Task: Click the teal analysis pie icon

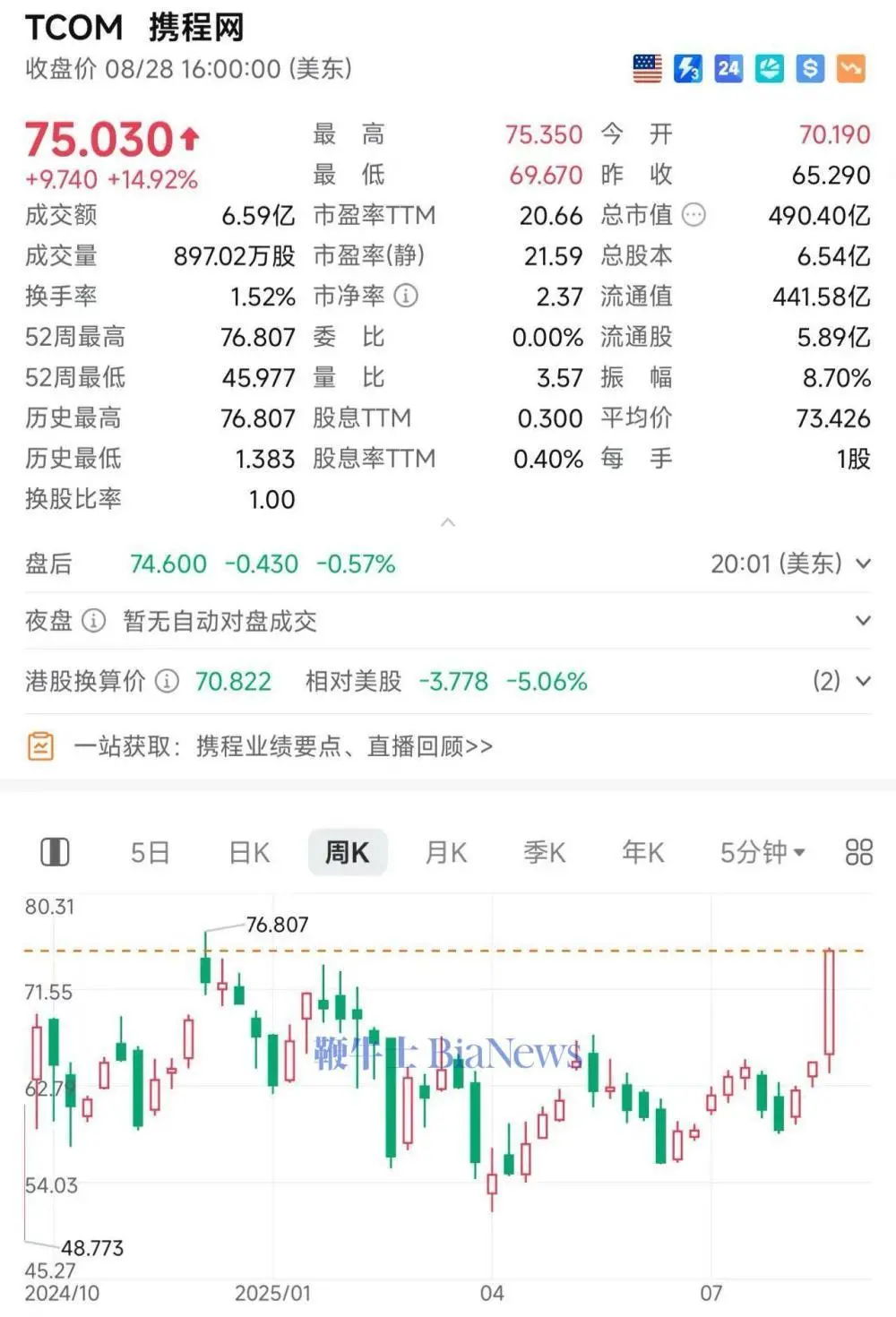Action: point(769,66)
